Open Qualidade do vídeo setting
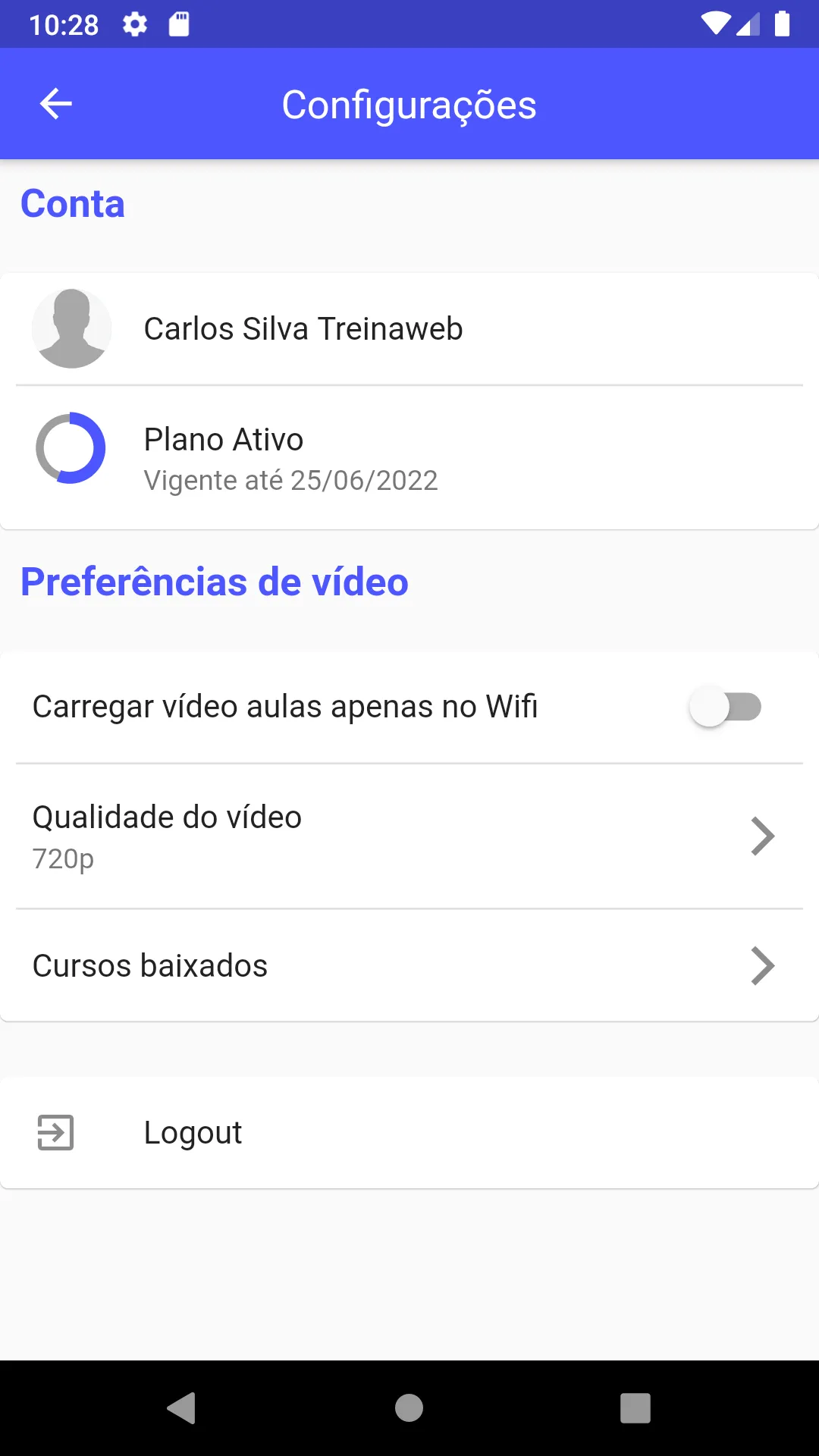The height and width of the screenshot is (1456, 819). 409,836
